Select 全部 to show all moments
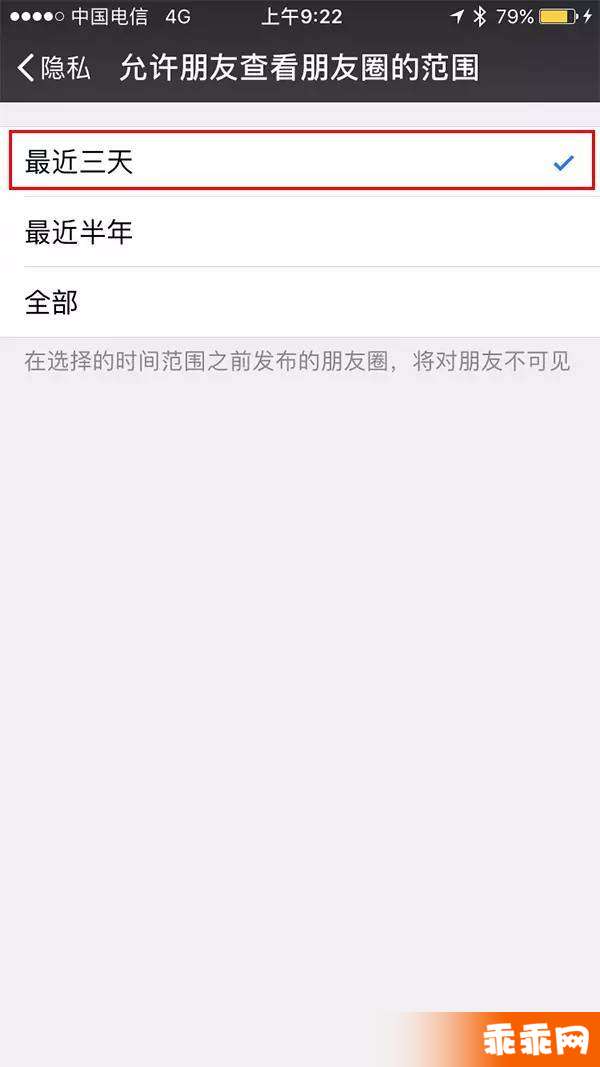Image resolution: width=600 pixels, height=1067 pixels. pyautogui.click(x=300, y=302)
